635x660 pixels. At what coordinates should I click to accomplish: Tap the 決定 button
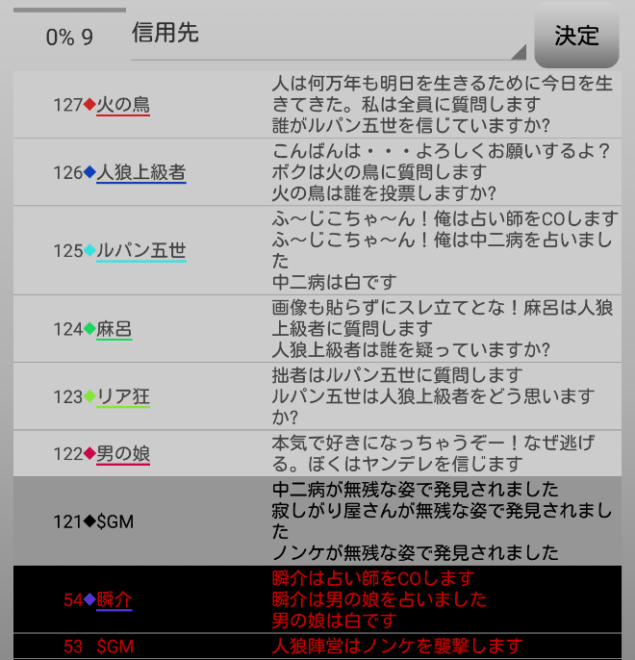(x=576, y=36)
